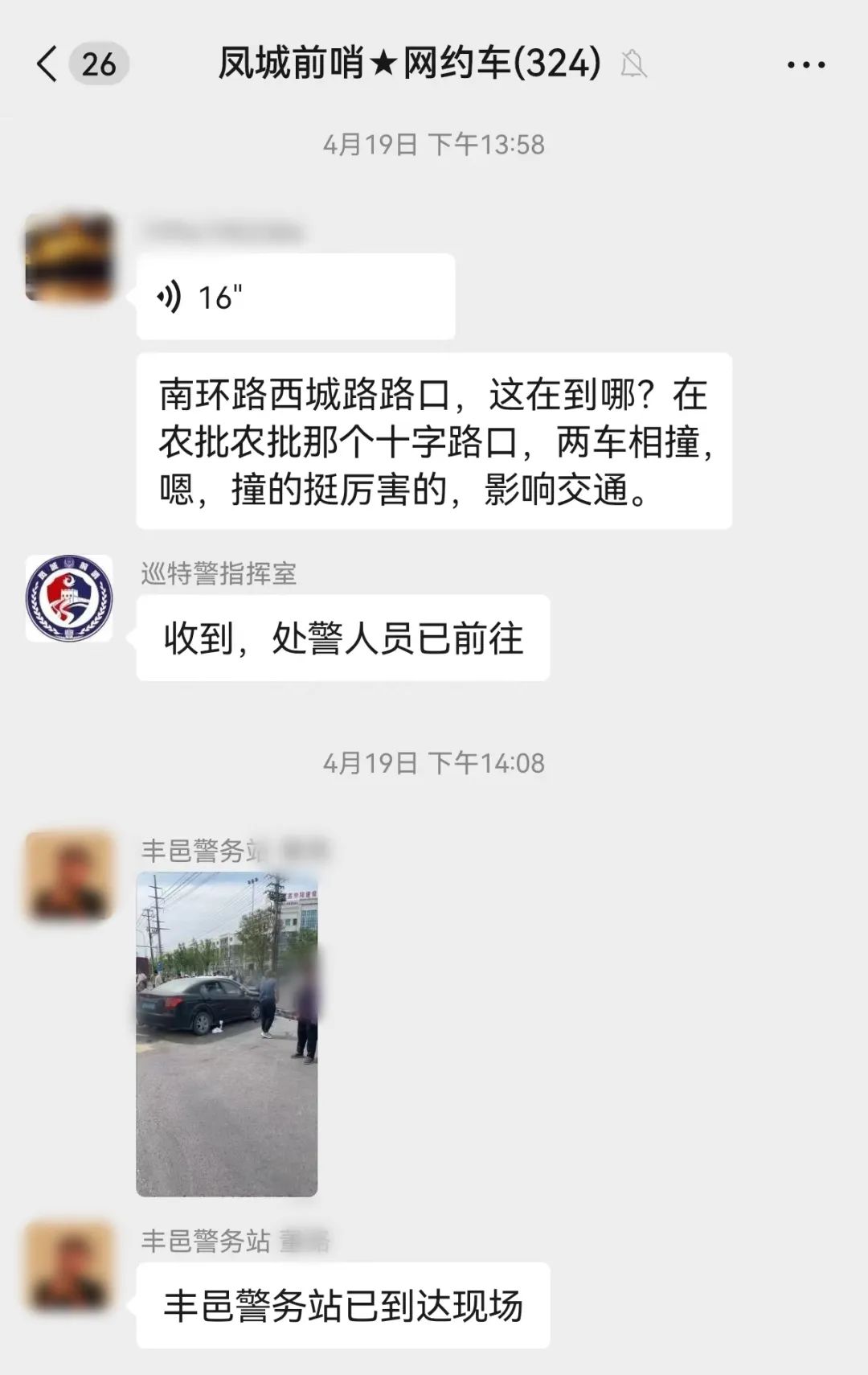
Task: Open 巡特警指挥室 avatar profile
Action: 69,598
